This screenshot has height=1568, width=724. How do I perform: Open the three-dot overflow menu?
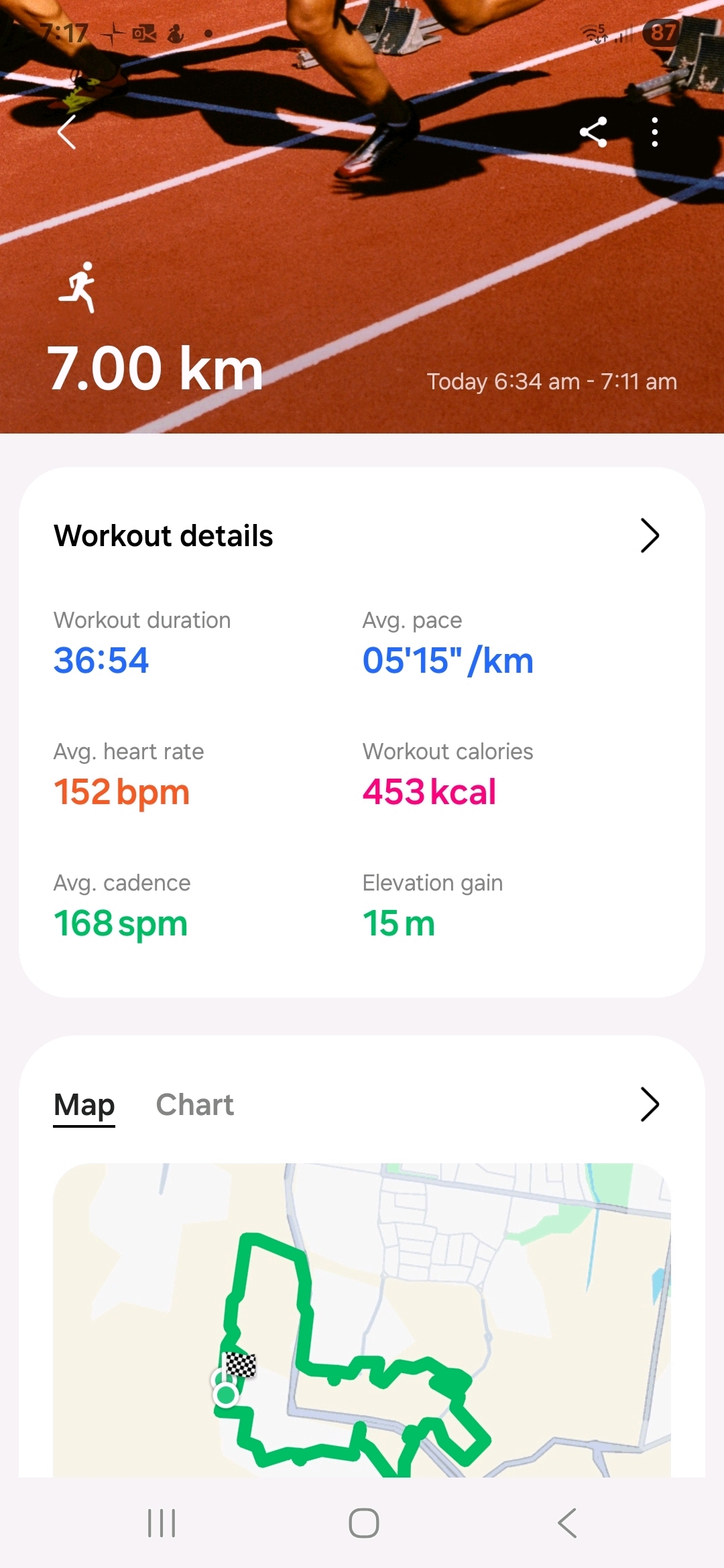[x=655, y=132]
